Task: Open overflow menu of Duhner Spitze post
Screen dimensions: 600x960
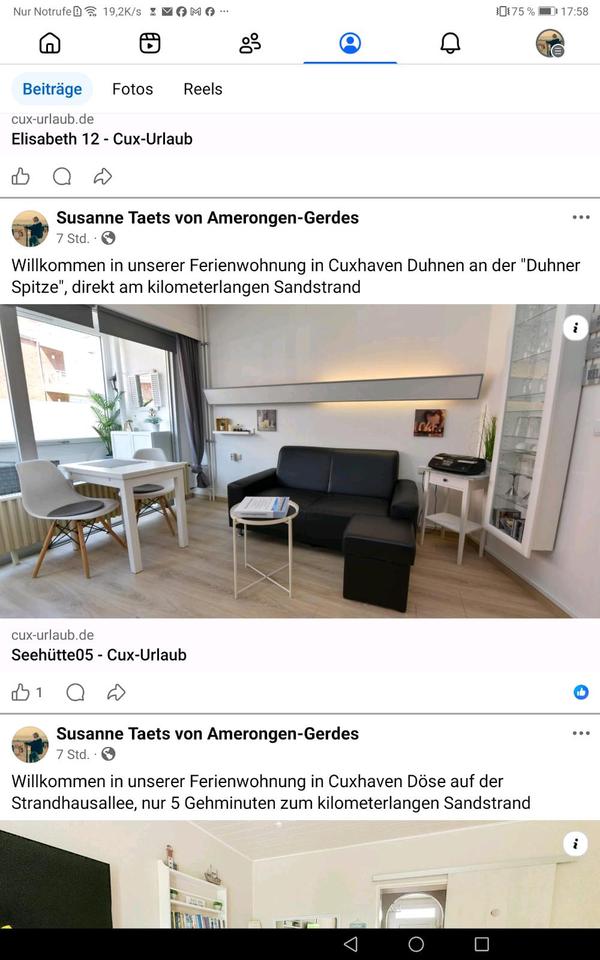Action: click(581, 218)
